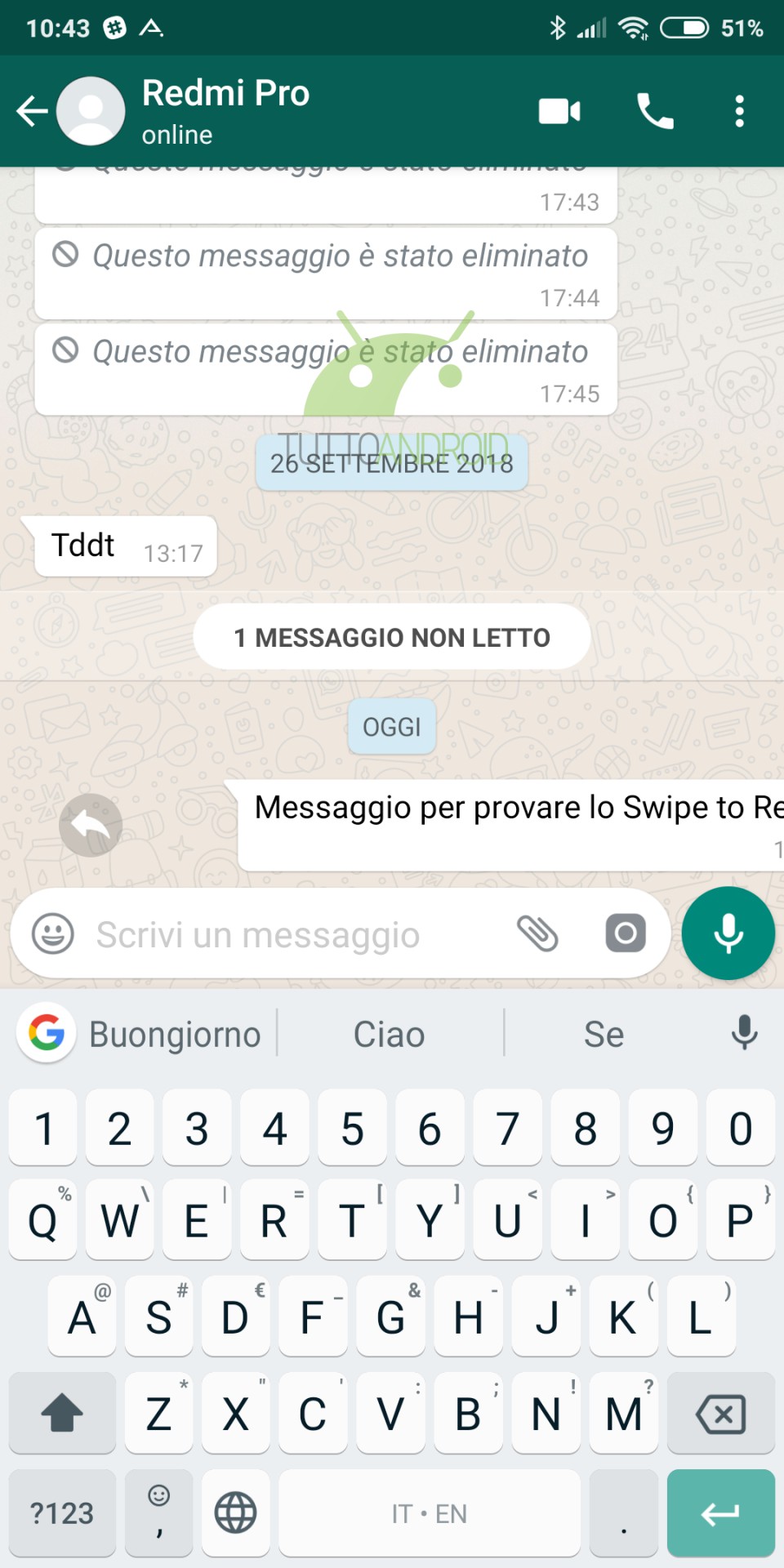Screen dimensions: 784x1568
Task: Insert the suggestion 'Buongiorno'
Action: pyautogui.click(x=175, y=1035)
